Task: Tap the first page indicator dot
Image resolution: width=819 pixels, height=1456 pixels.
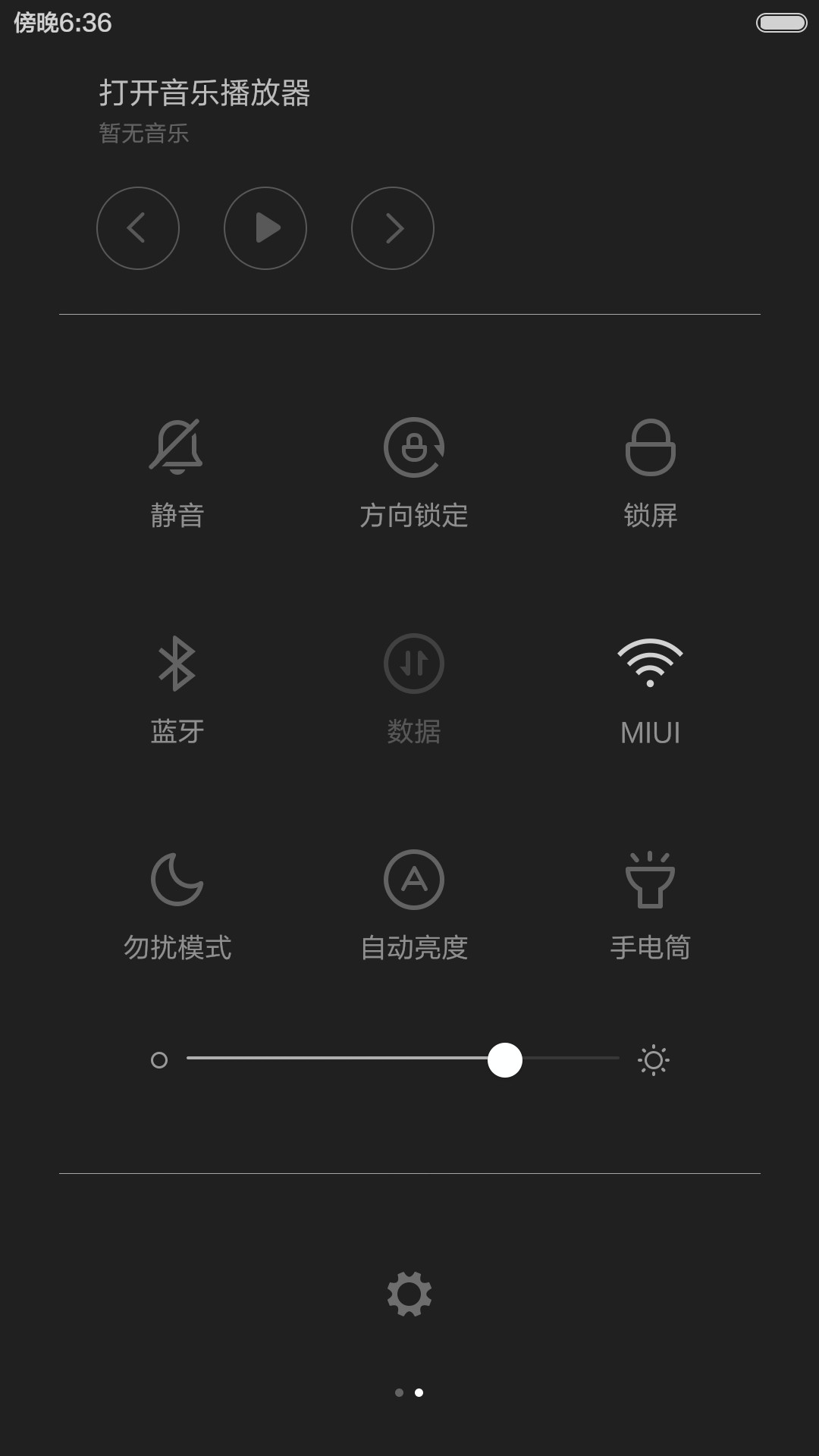Action: click(x=399, y=1392)
